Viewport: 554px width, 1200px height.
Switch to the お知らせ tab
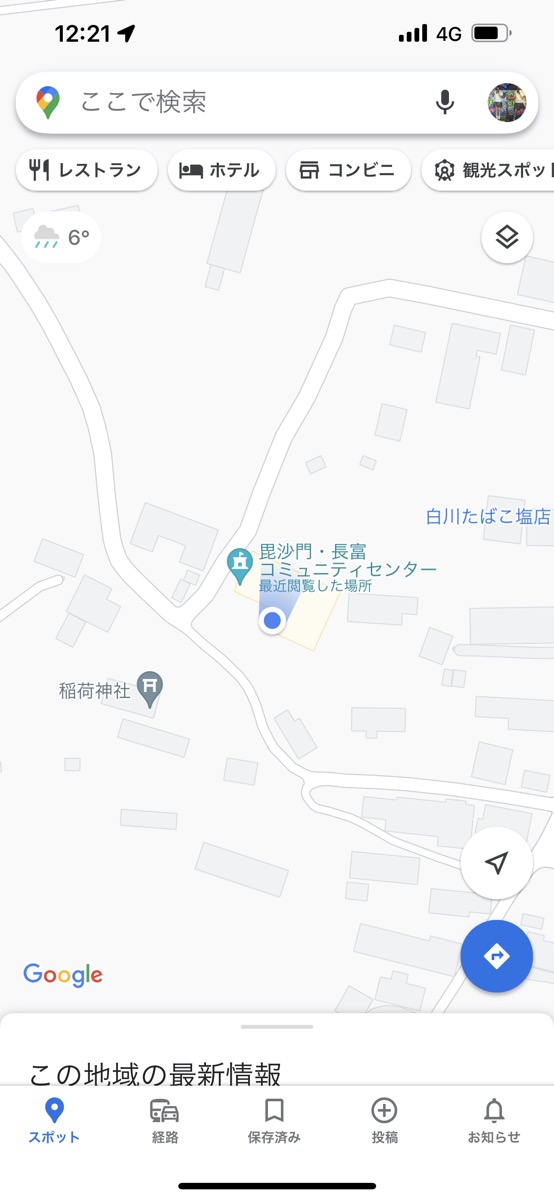pos(494,1121)
